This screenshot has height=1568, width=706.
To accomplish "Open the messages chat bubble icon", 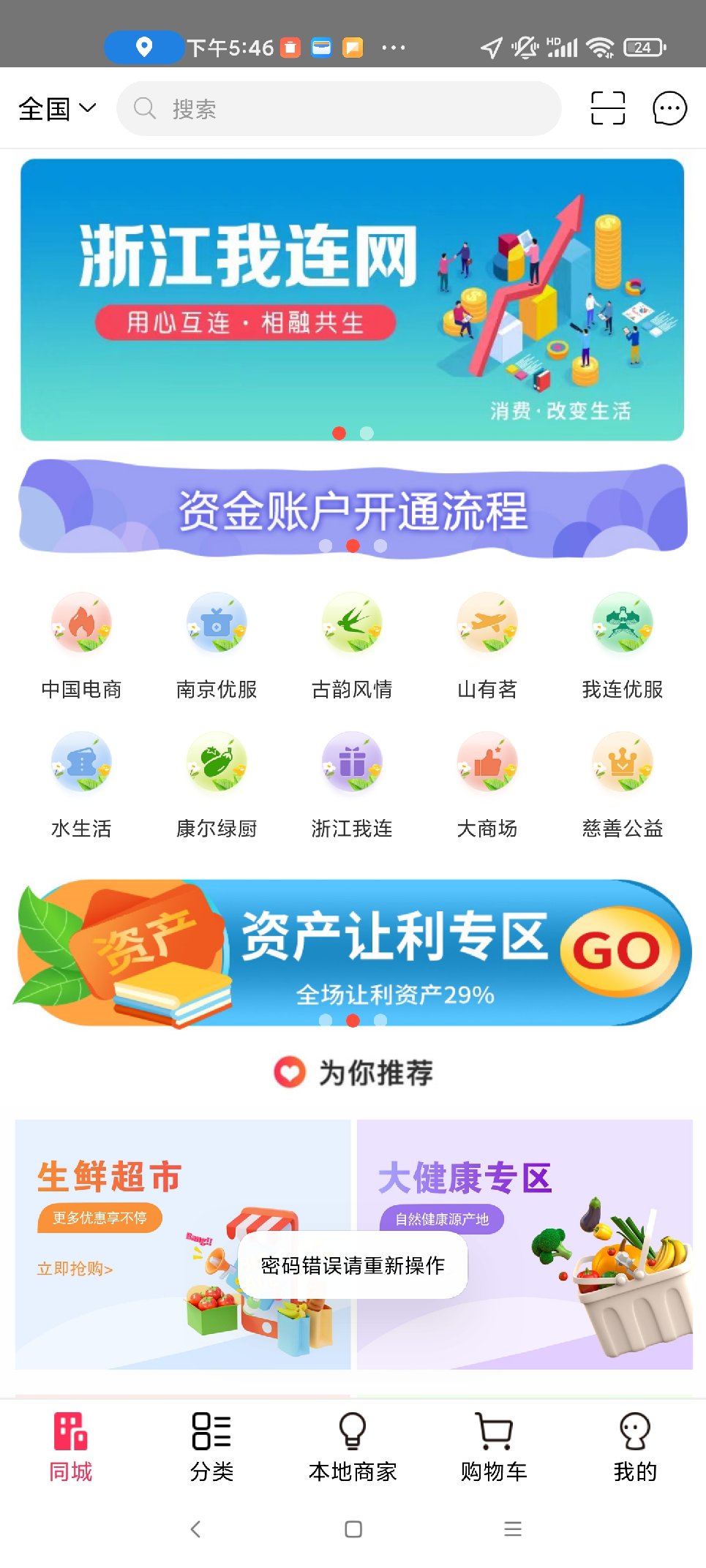I will [x=669, y=109].
